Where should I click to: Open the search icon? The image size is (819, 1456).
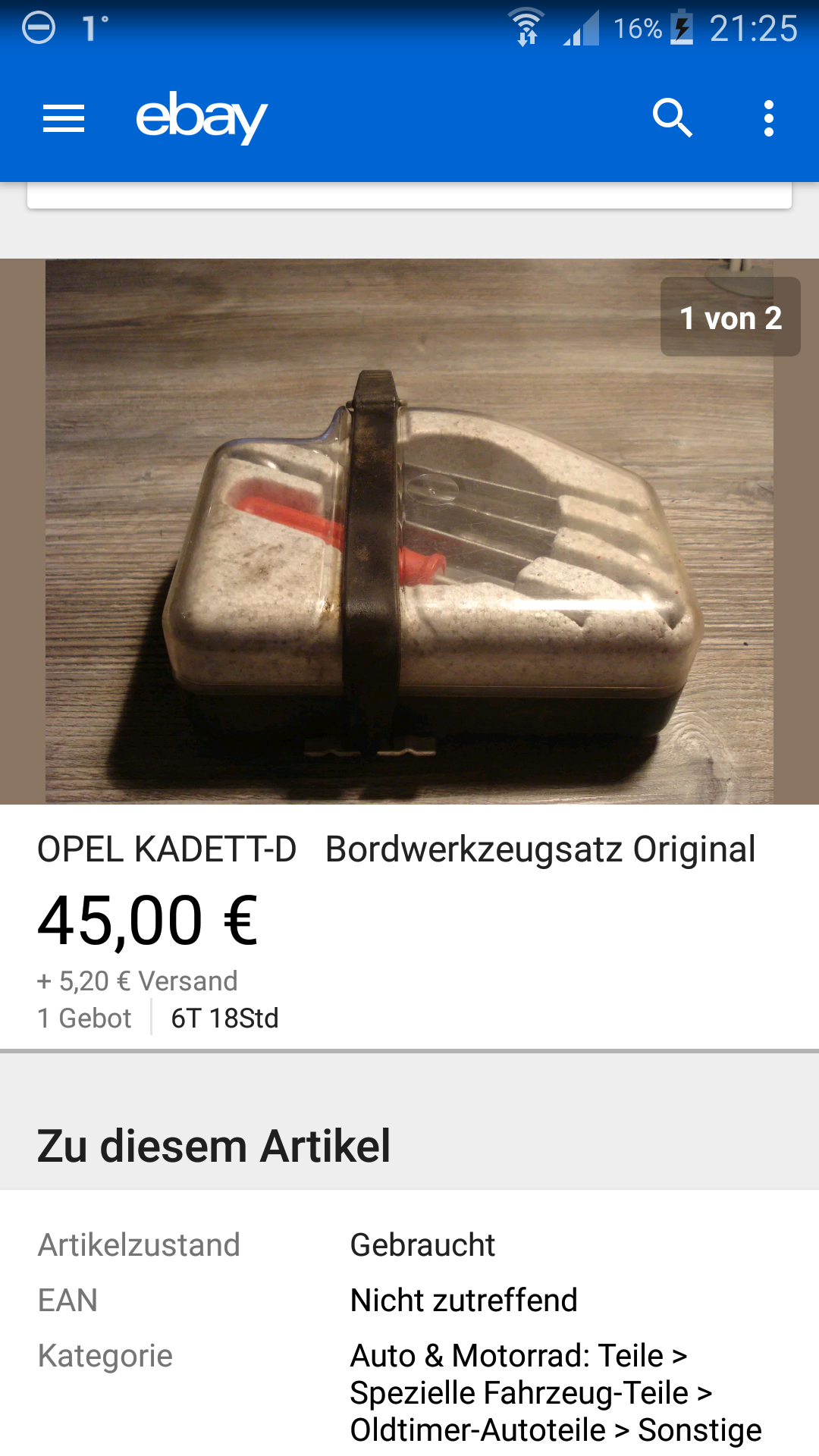[x=673, y=118]
